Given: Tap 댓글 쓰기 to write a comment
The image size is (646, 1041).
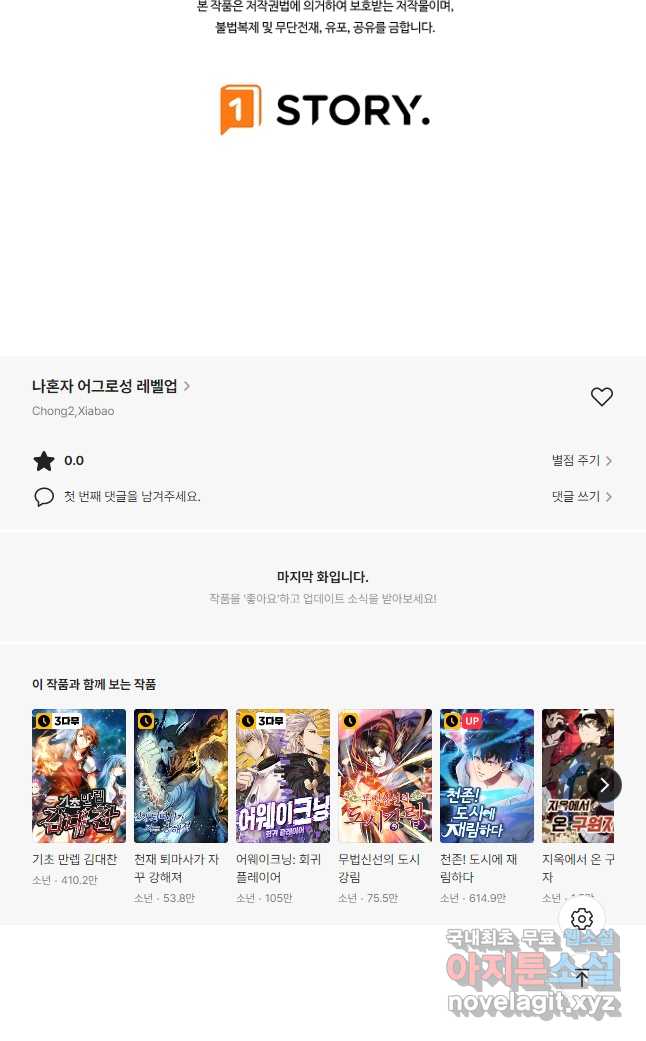Looking at the screenshot, I should point(581,496).
